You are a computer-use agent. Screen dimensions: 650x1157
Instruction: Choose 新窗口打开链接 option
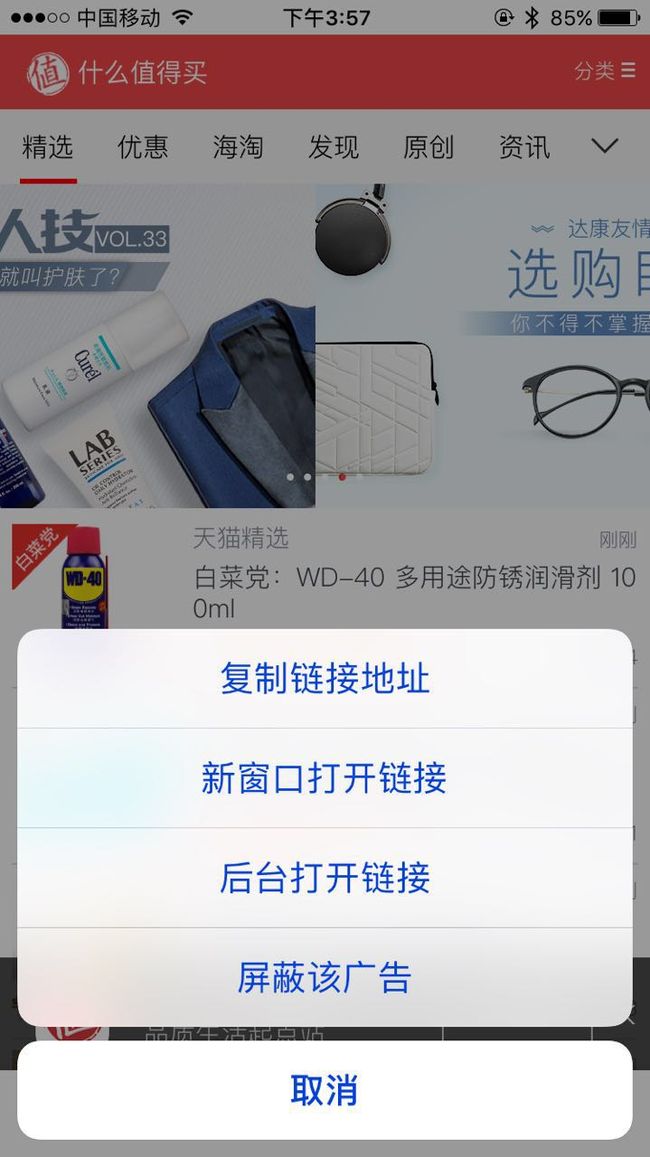pyautogui.click(x=325, y=778)
